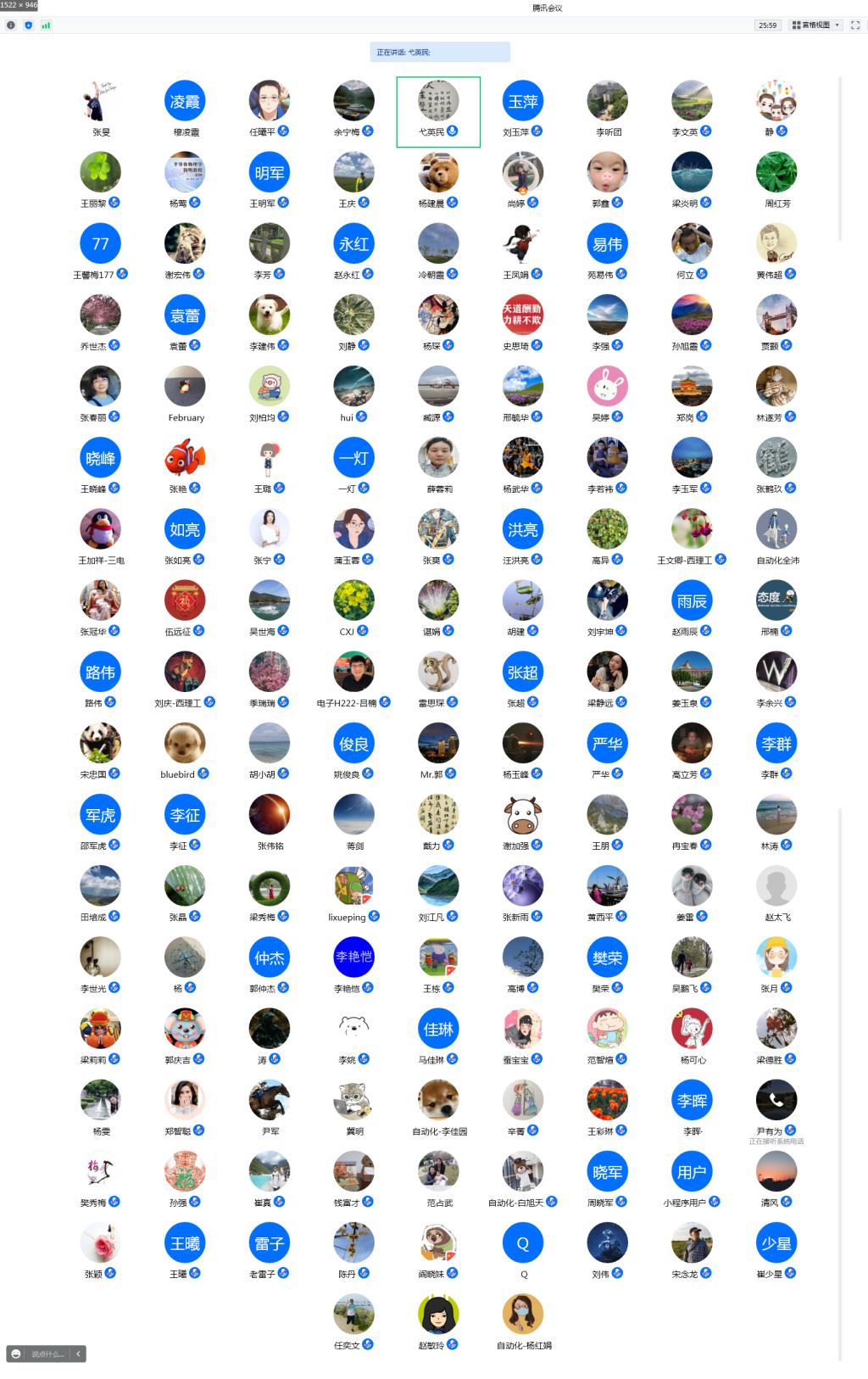868x1379 pixels.
Task: Collapse the chat bar arrow
Action: 78,1354
